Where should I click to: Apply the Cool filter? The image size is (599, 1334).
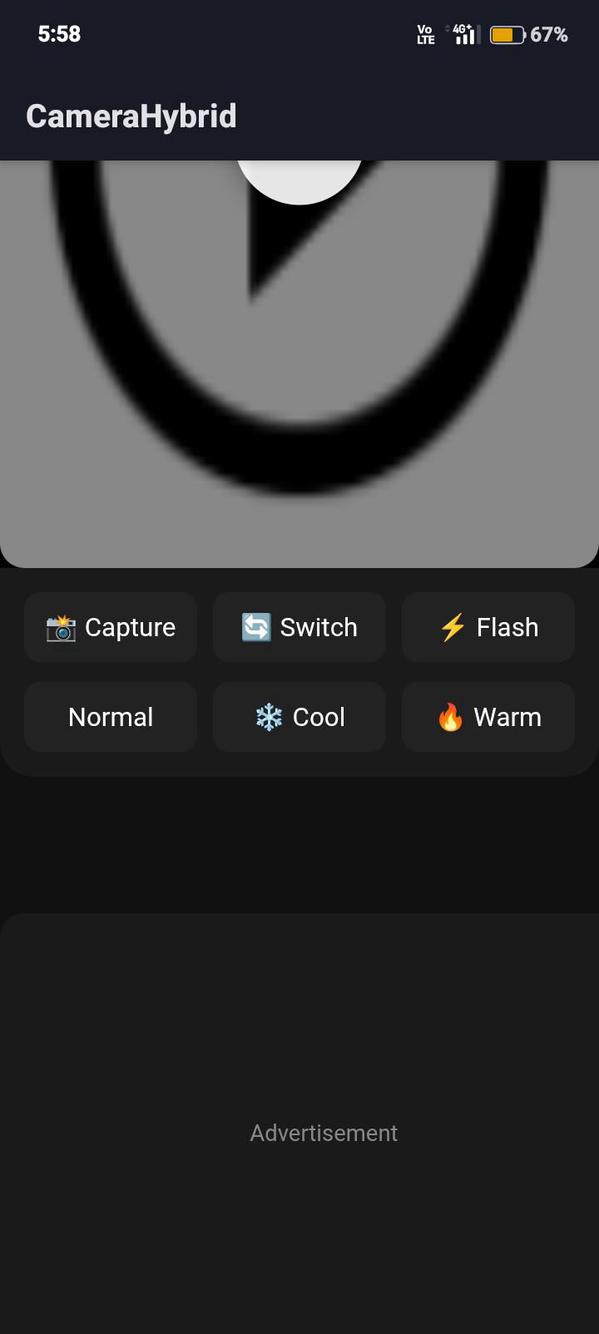click(x=299, y=717)
